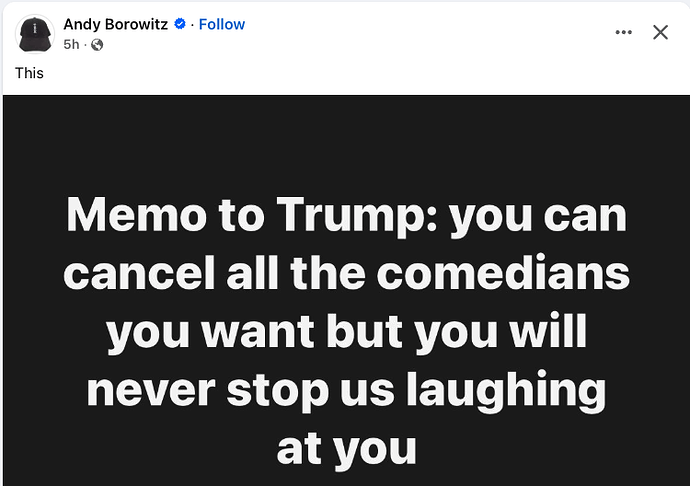
Task: Open the 5h post timestamp
Action: click(70, 45)
